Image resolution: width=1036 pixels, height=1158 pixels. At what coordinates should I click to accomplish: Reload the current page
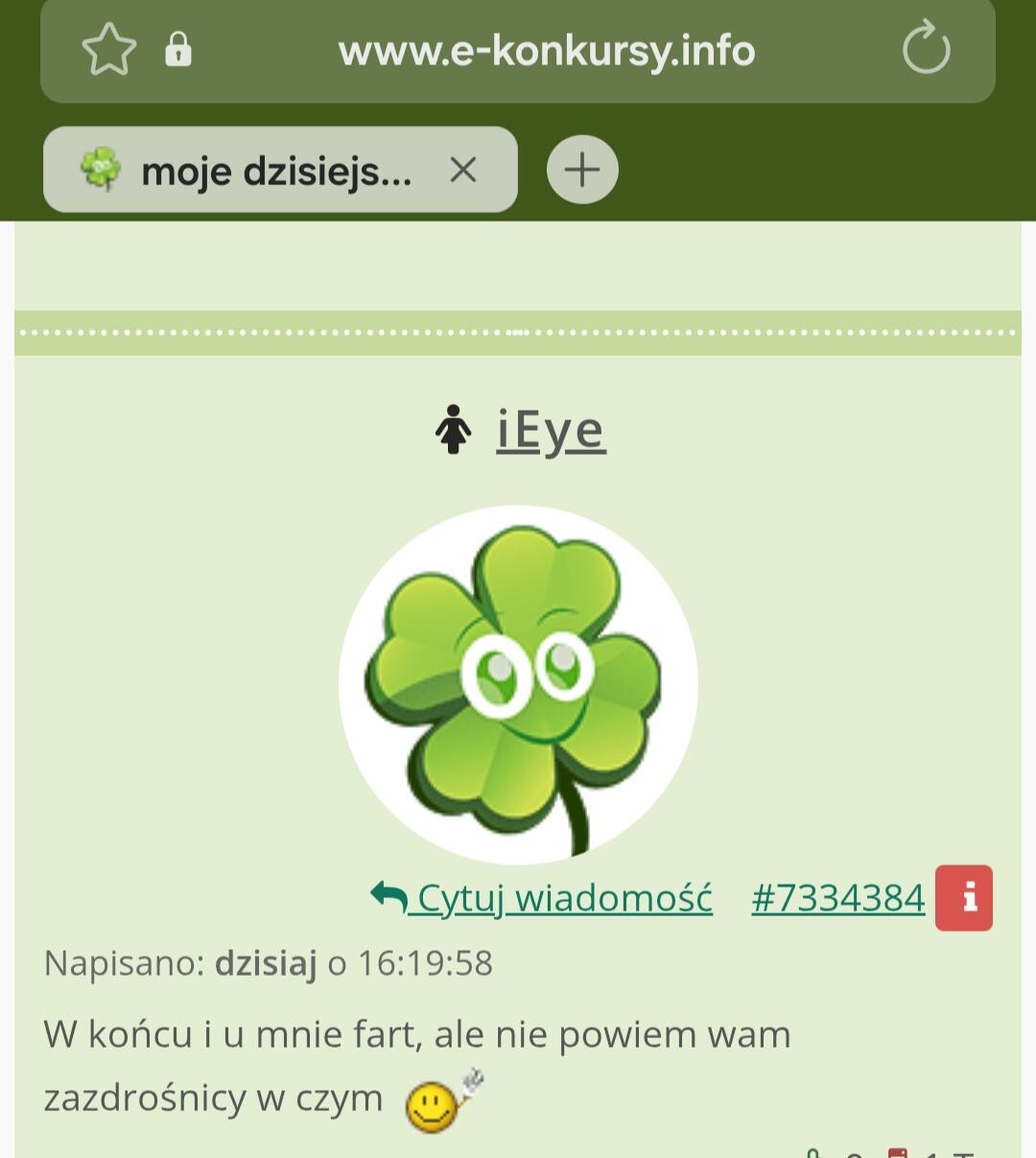926,50
